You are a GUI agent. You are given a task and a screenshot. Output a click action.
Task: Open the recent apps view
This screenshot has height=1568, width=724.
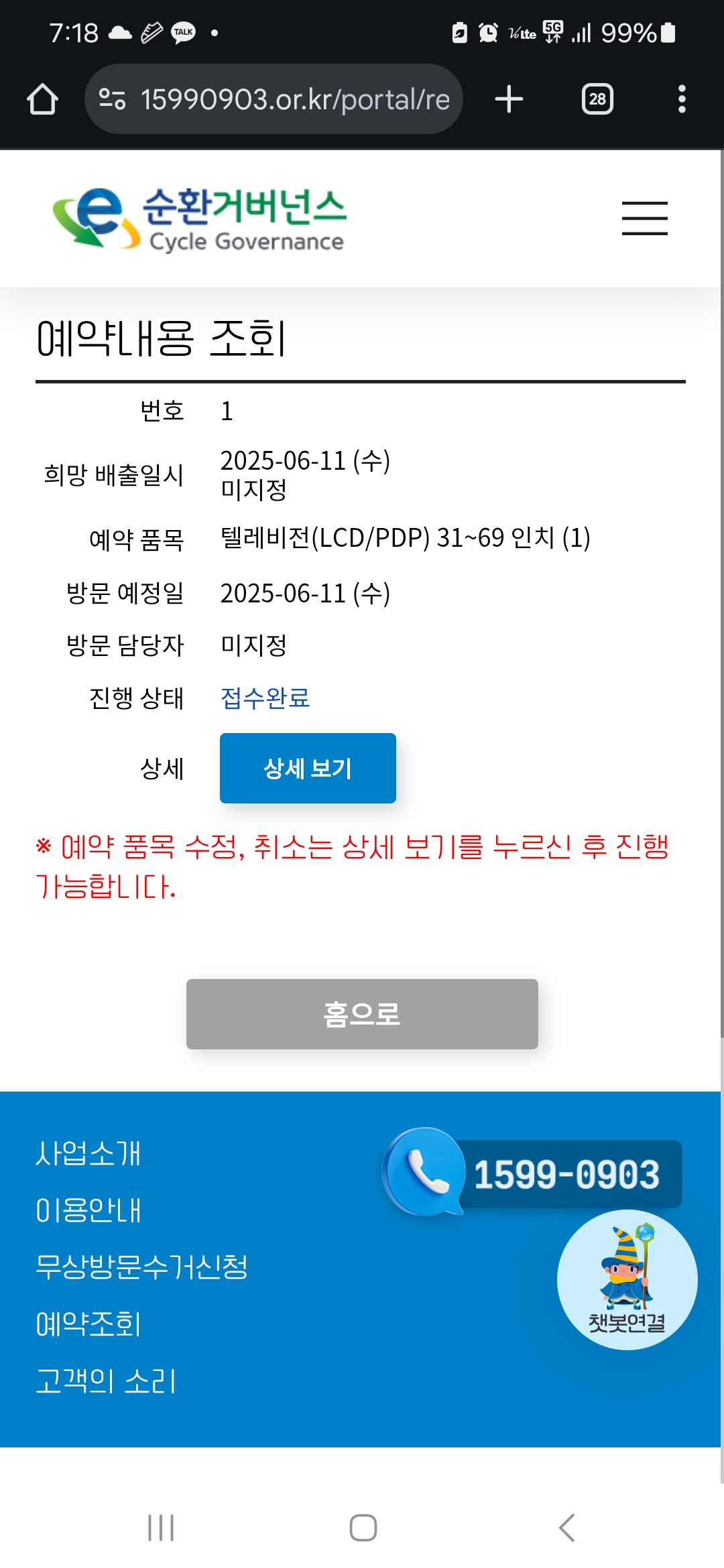161,1528
